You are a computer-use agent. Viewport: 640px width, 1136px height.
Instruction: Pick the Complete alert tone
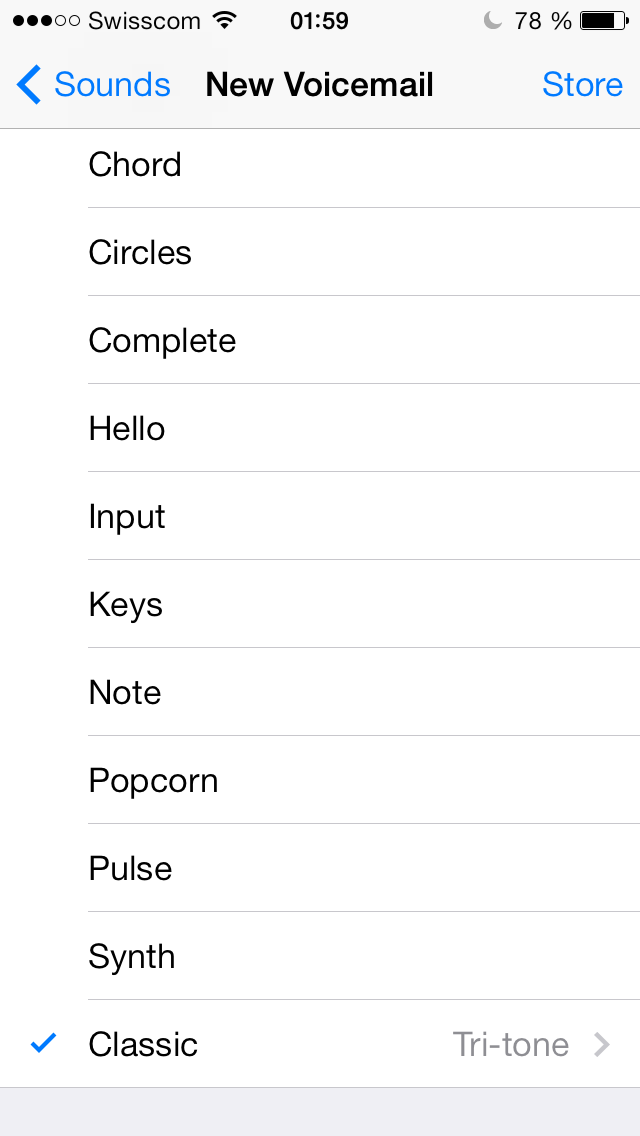(320, 340)
